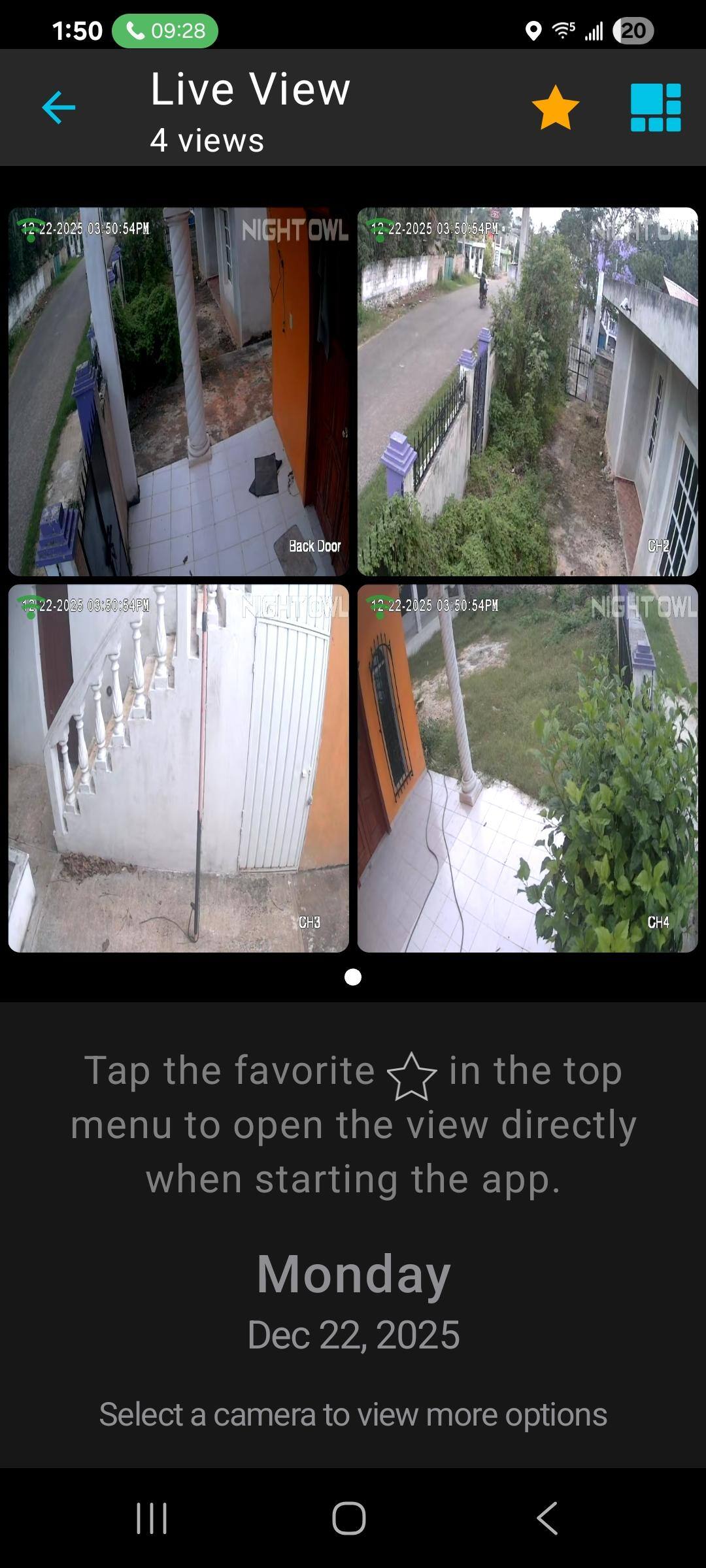Toggle the favorite star for this view
706x1568 pixels.
point(555,108)
